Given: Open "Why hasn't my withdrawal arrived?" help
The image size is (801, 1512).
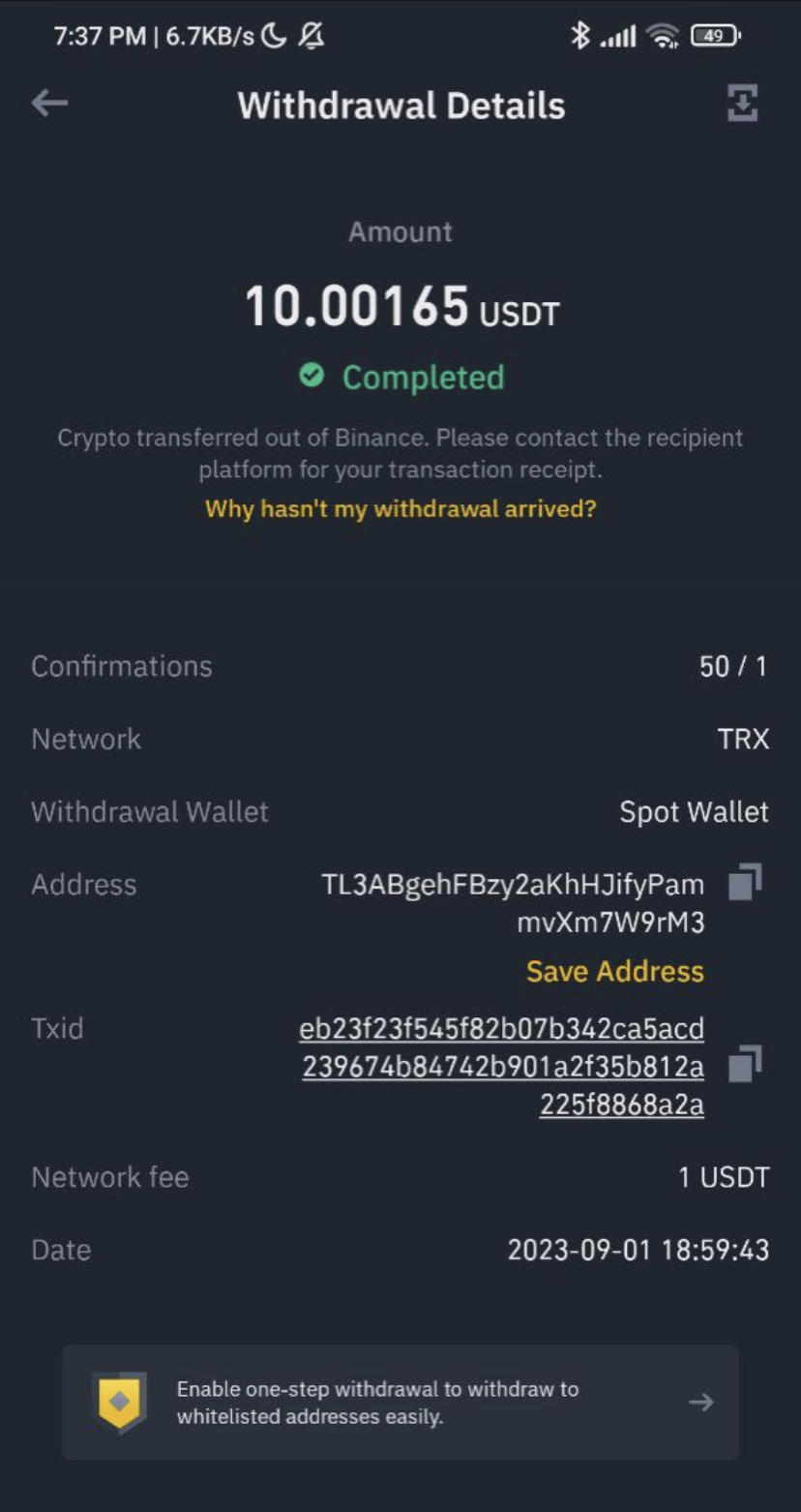Looking at the screenshot, I should (x=400, y=508).
